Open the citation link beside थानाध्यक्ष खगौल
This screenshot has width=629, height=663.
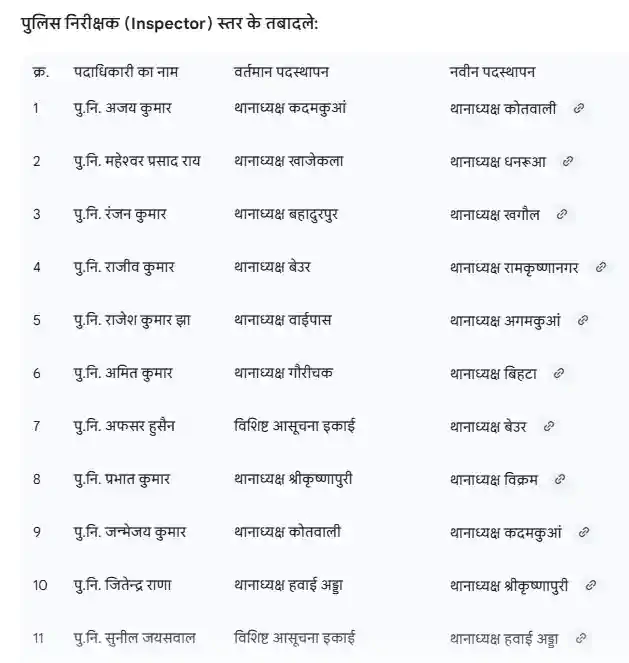(x=562, y=214)
